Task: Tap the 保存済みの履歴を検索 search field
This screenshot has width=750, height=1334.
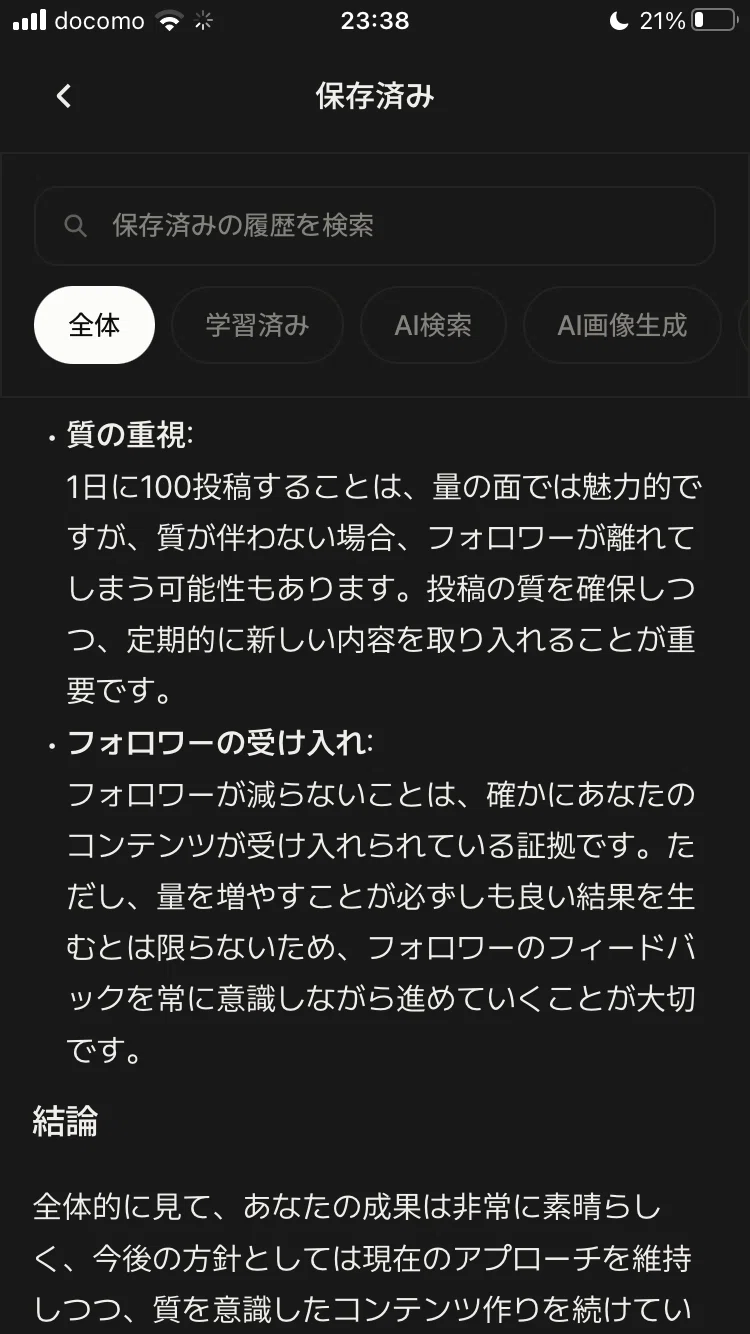Action: tap(375, 225)
